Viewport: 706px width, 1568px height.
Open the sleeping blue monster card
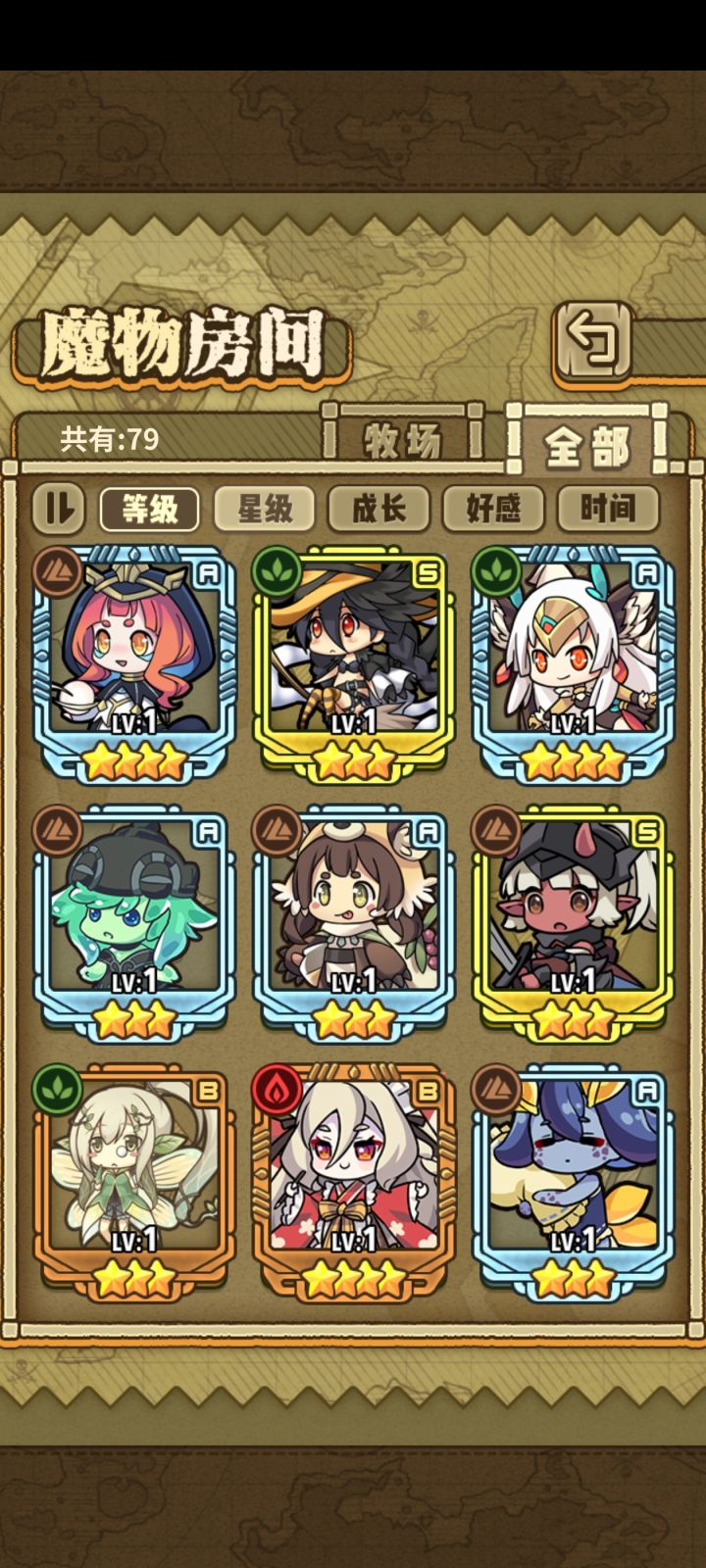(x=579, y=1176)
